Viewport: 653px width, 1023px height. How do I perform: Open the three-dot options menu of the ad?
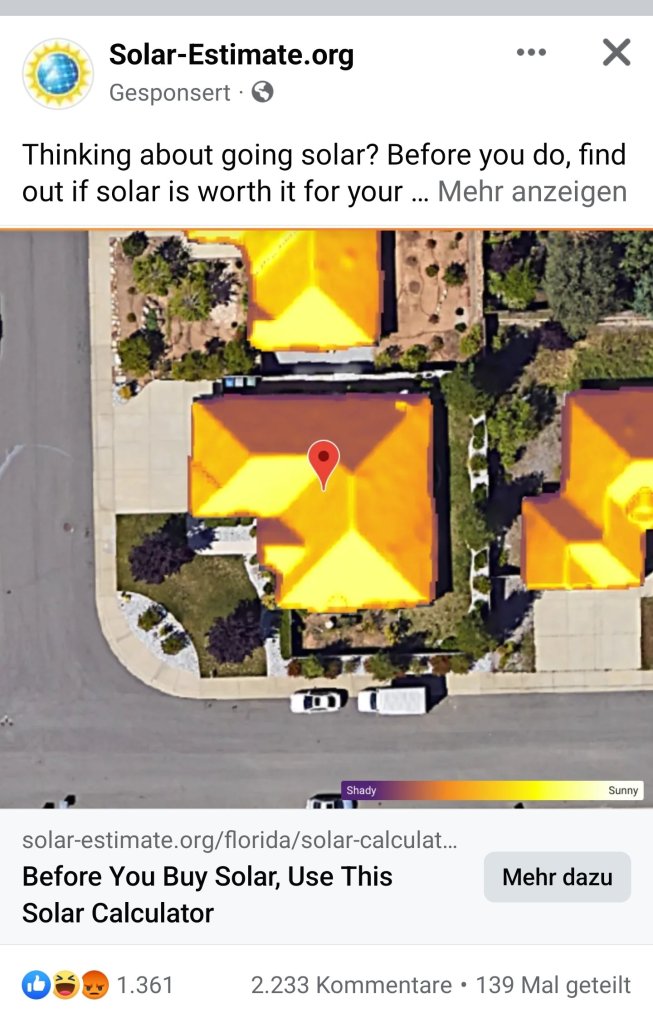click(531, 53)
